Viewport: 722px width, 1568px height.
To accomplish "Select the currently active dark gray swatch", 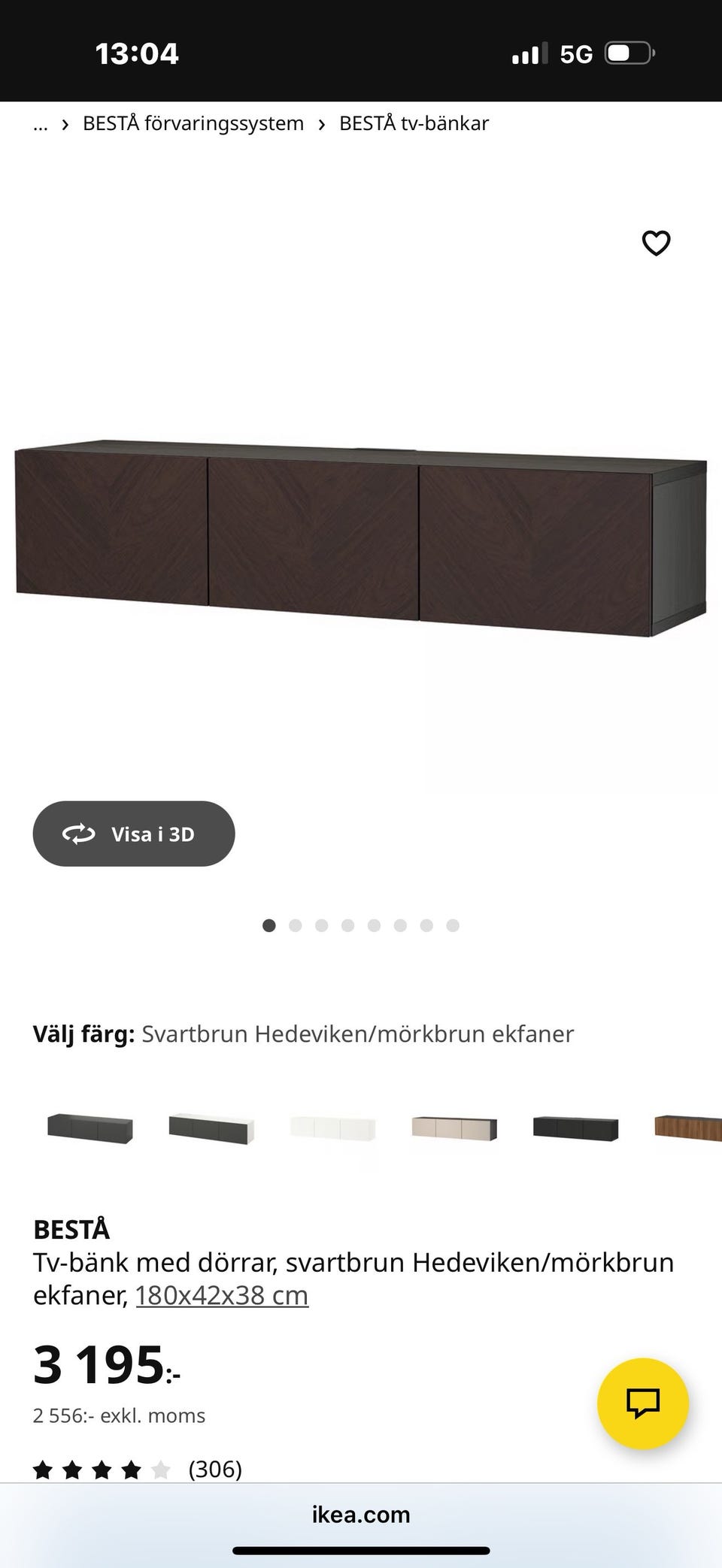I will coord(90,1129).
